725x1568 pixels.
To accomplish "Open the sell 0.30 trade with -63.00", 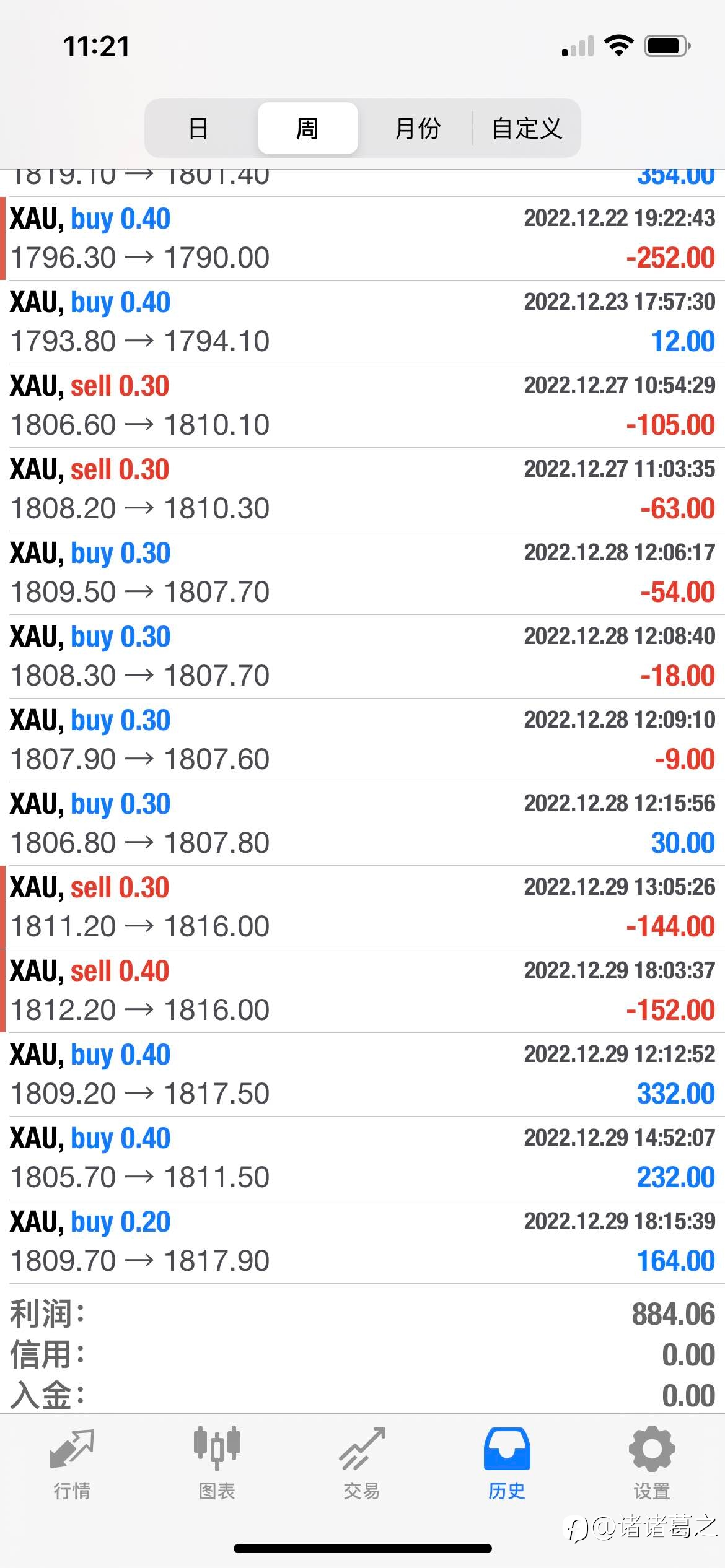I will [x=362, y=489].
